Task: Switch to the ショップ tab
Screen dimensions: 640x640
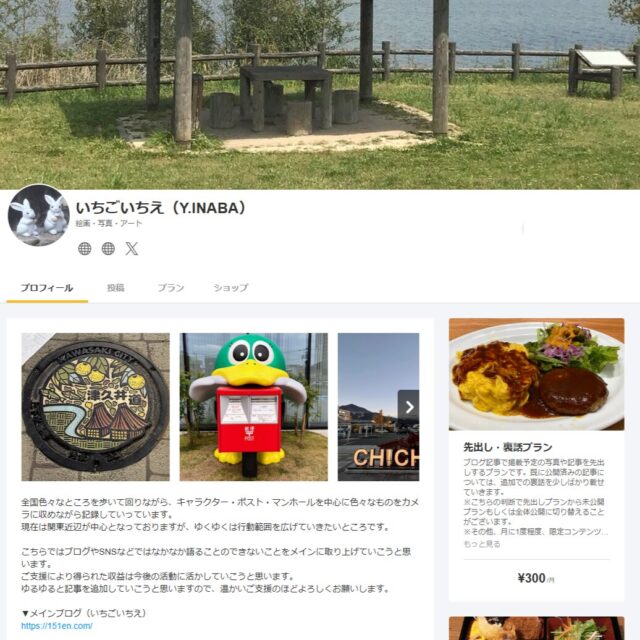Action: coord(231,287)
